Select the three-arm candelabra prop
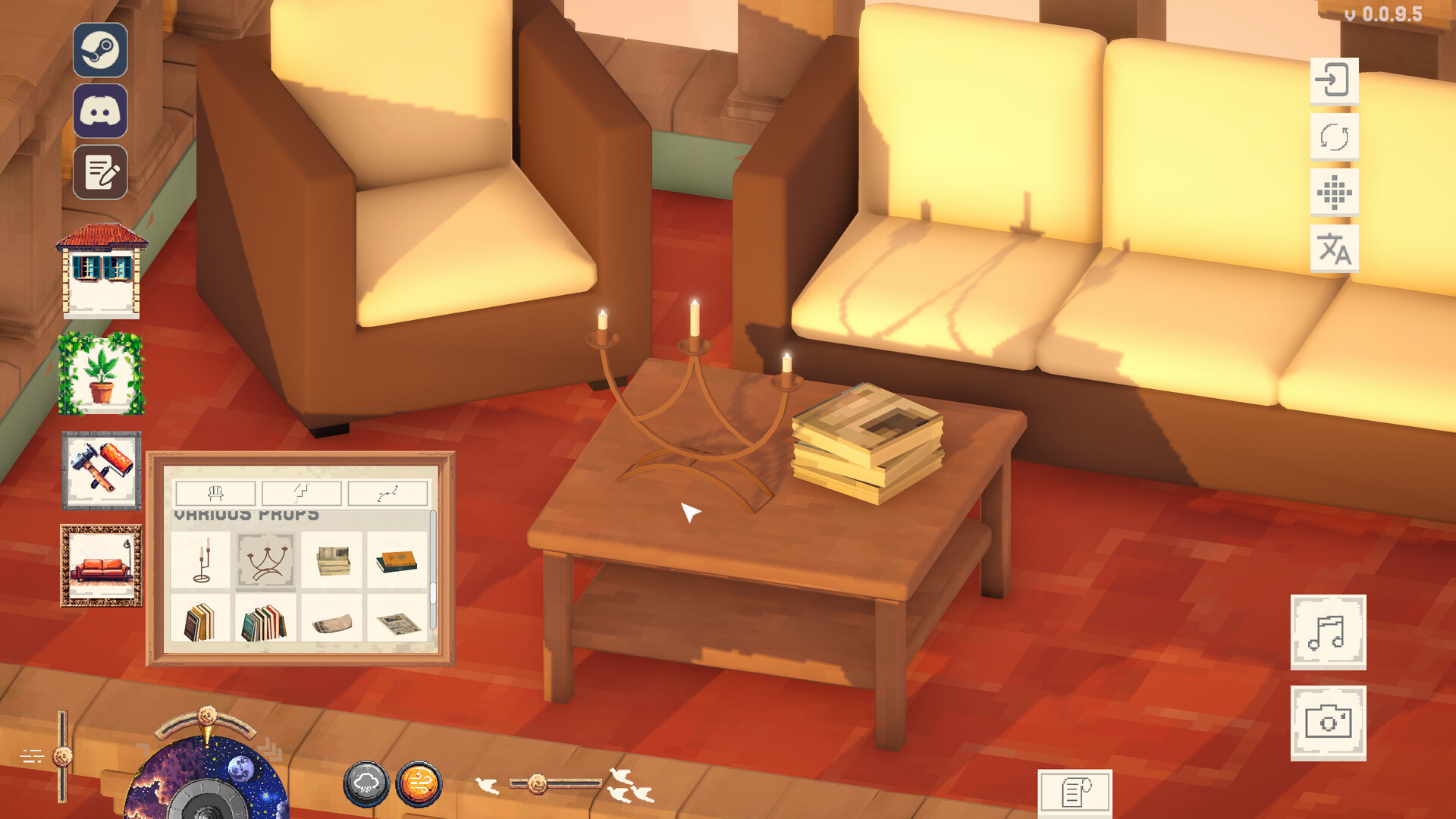The height and width of the screenshot is (819, 1456). (x=265, y=561)
